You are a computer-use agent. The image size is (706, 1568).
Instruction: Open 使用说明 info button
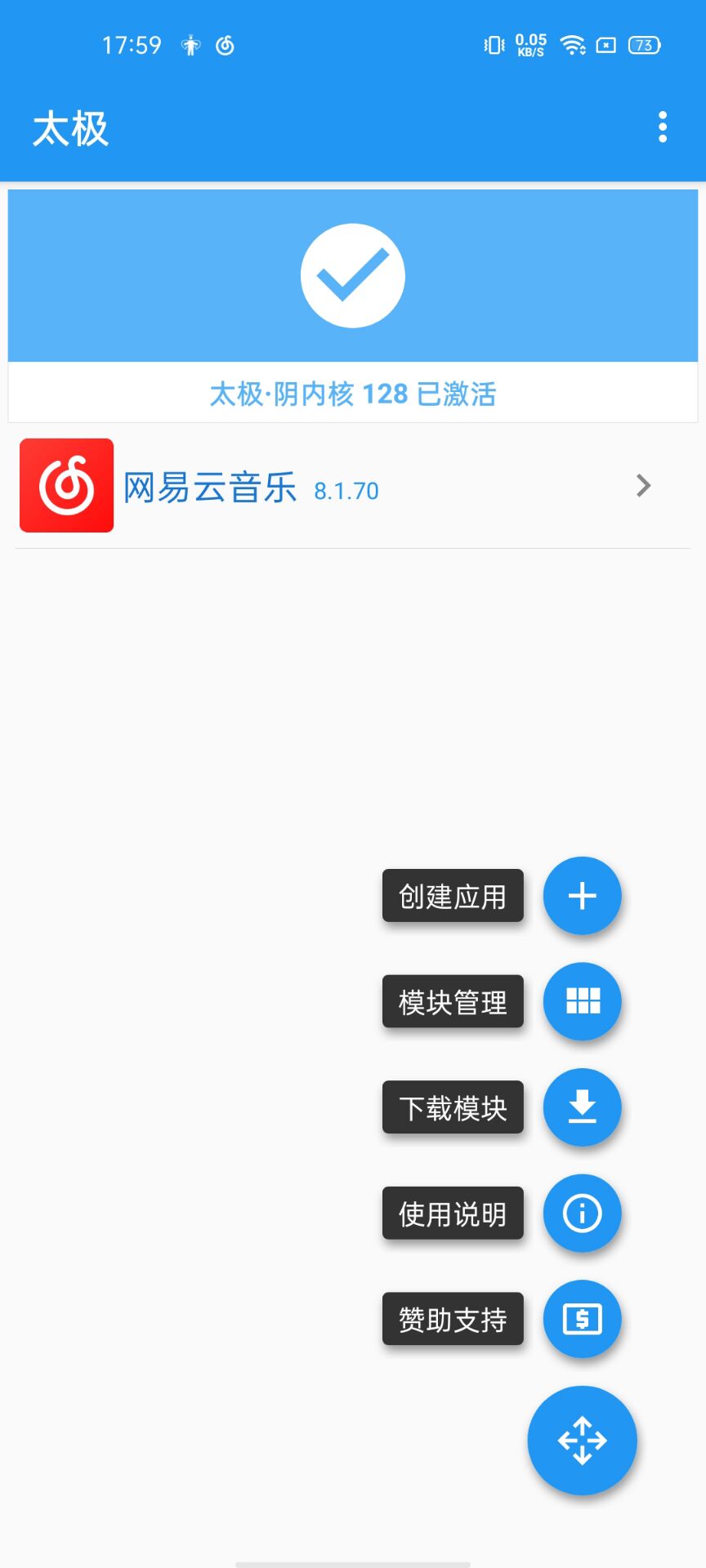[x=583, y=1214]
